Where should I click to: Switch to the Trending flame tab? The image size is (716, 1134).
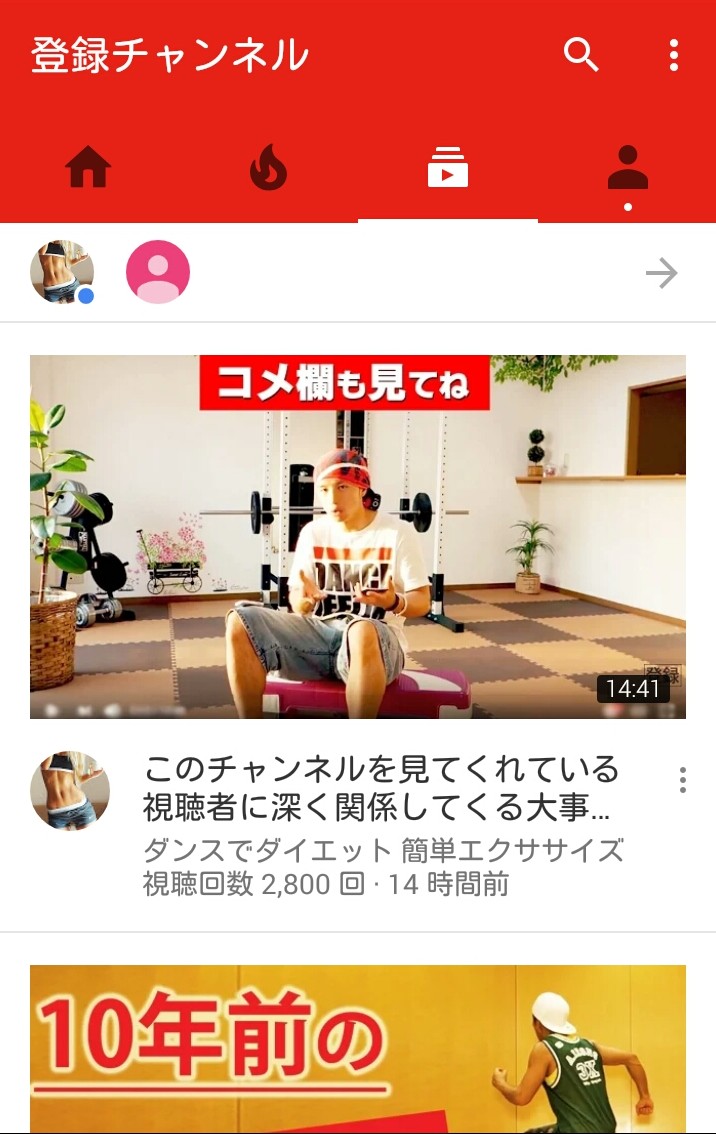pyautogui.click(x=268, y=168)
